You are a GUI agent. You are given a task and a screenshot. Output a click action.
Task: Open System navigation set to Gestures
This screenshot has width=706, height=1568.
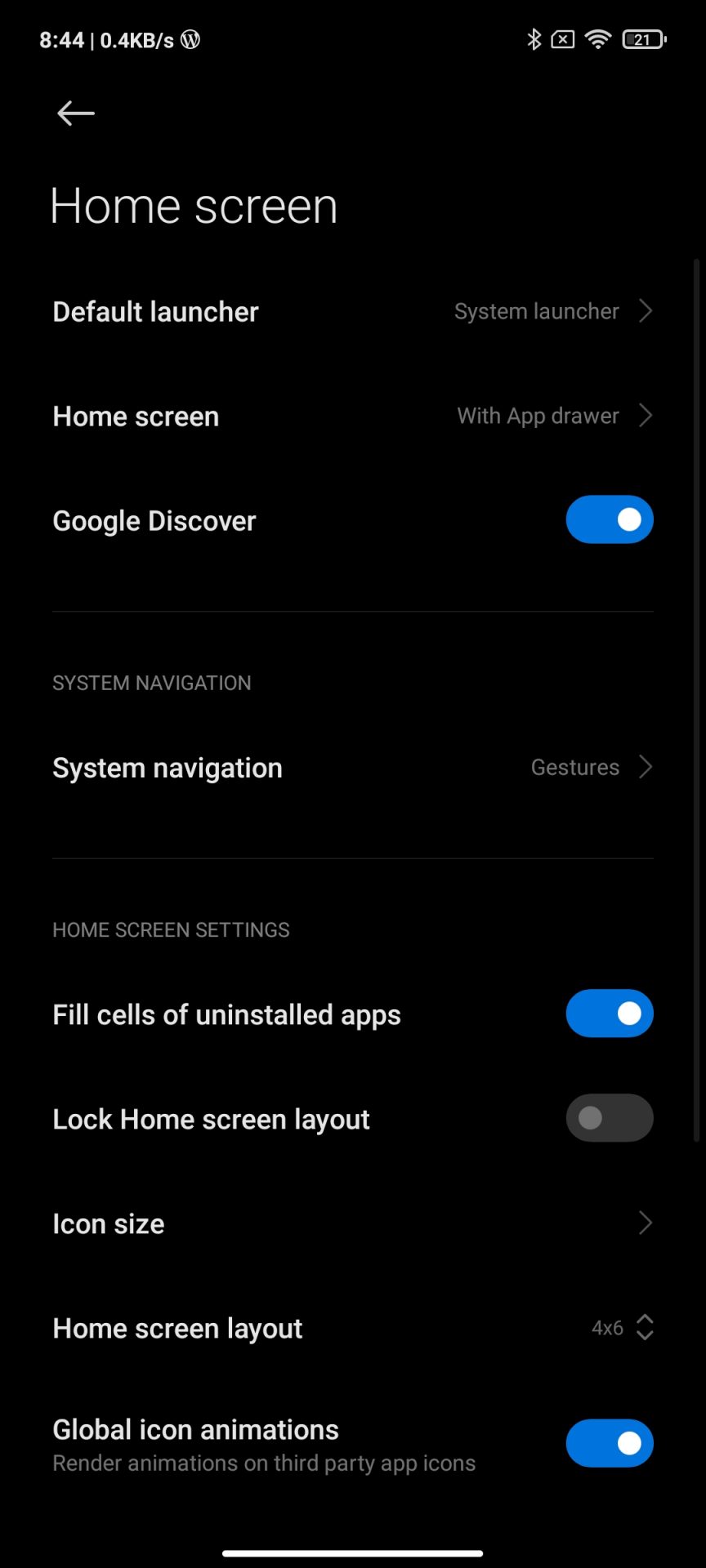point(352,768)
